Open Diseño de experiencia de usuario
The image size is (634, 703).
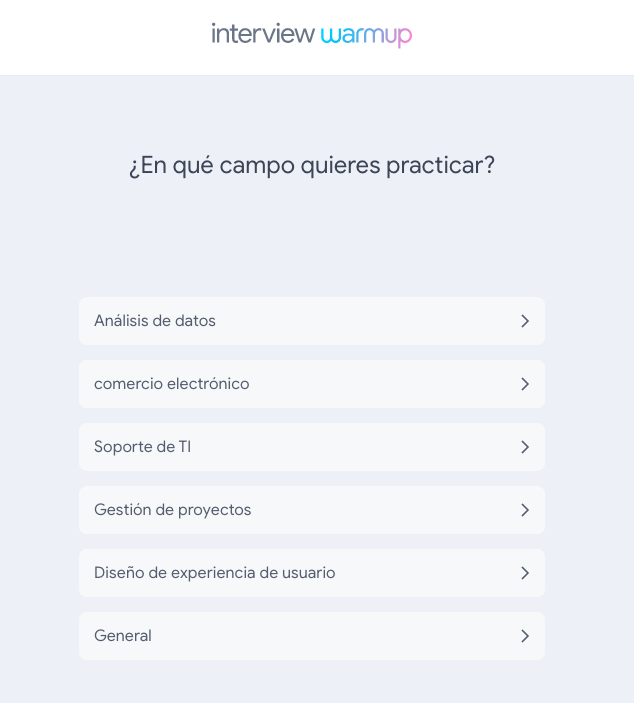coord(311,573)
